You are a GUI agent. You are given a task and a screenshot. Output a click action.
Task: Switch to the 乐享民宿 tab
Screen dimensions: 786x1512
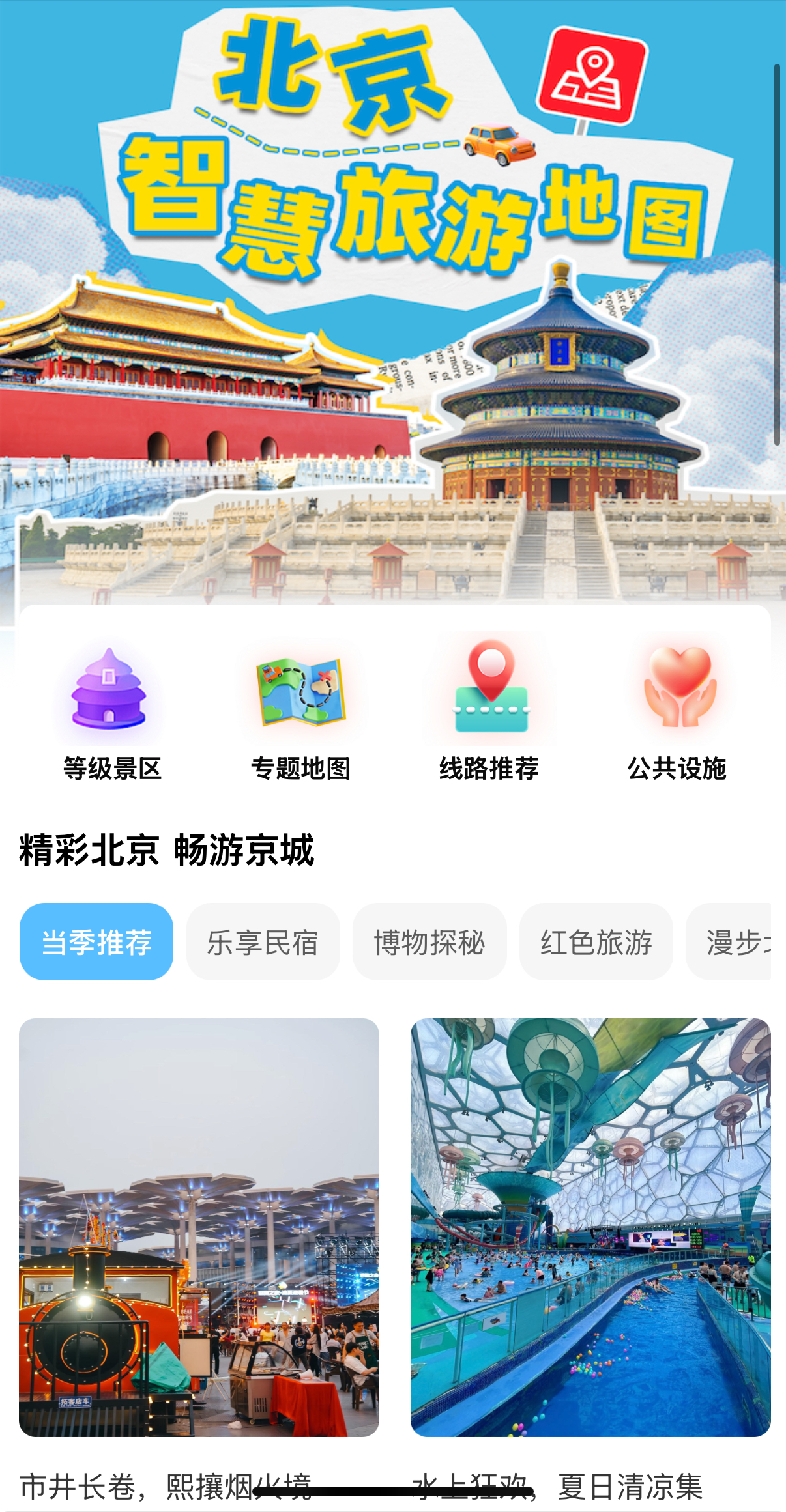[263, 942]
